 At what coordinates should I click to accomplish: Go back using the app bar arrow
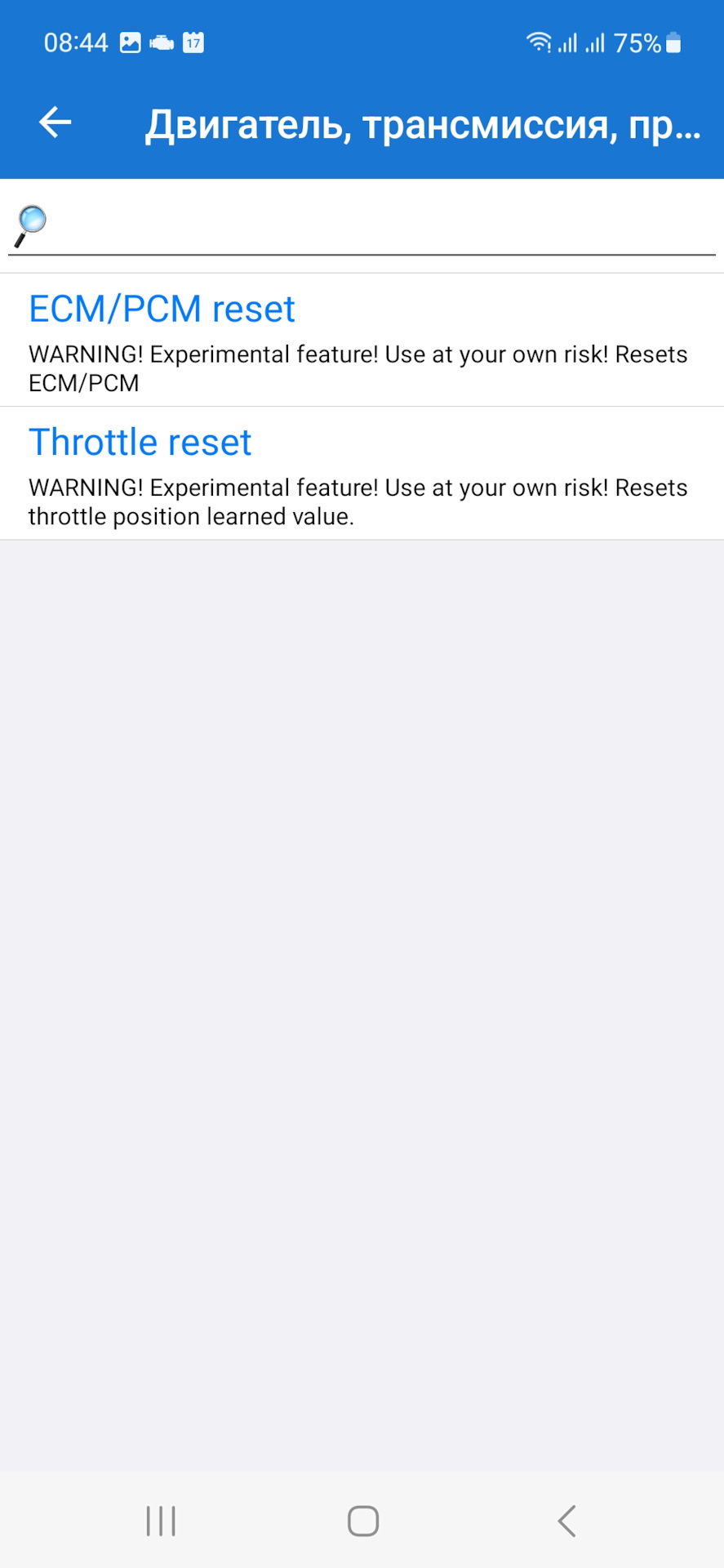[56, 123]
